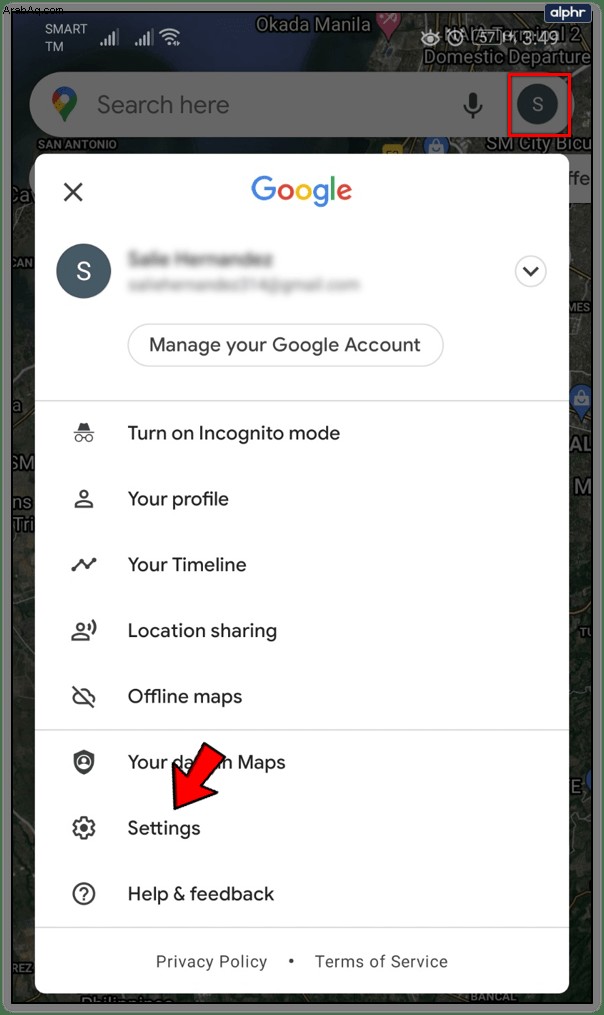
Task: Tap Manage your Google Account button
Action: 285,345
